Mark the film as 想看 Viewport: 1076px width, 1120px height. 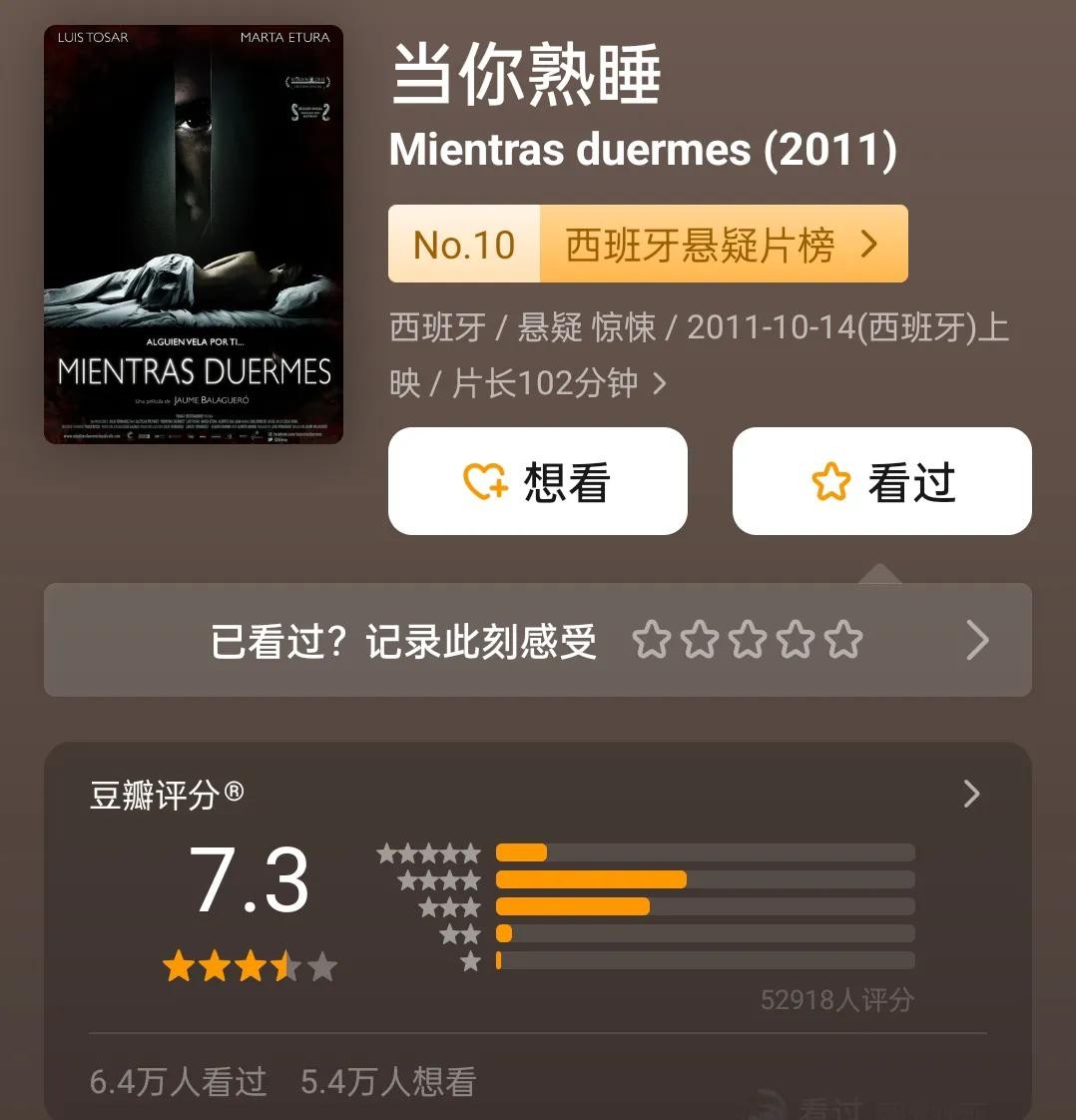537,482
